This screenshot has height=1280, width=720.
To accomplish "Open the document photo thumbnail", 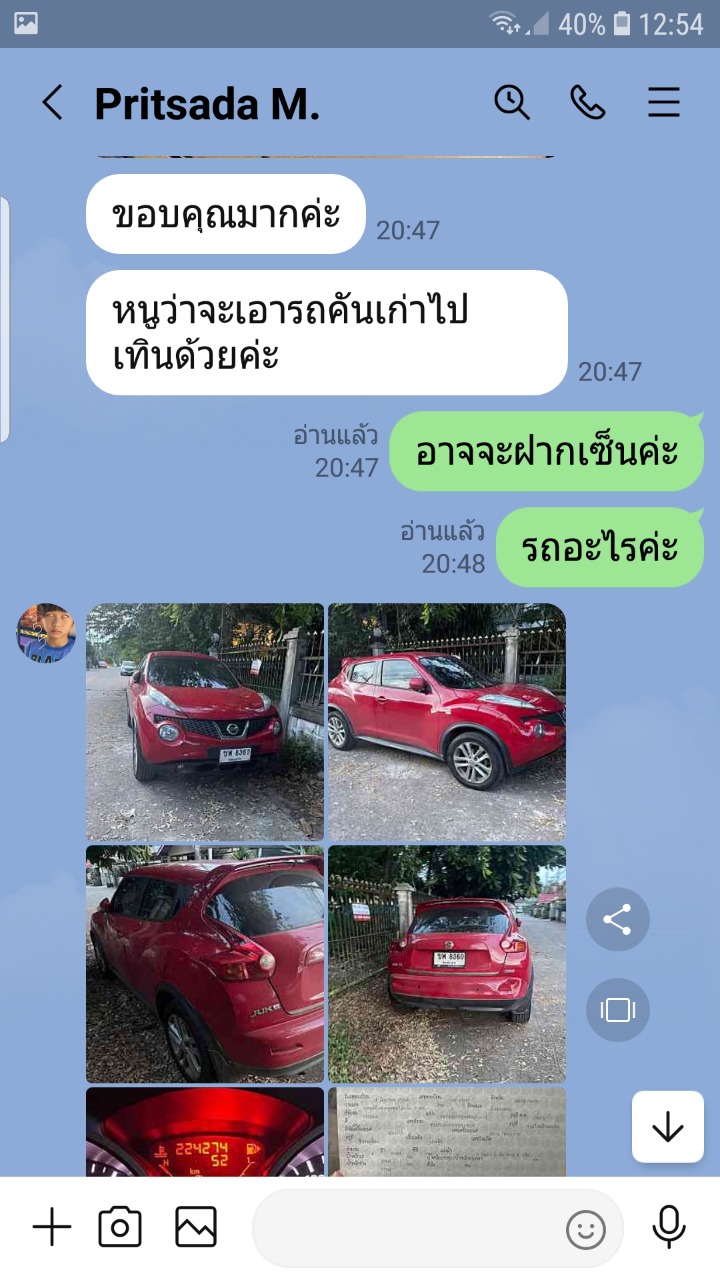I will (447, 1132).
